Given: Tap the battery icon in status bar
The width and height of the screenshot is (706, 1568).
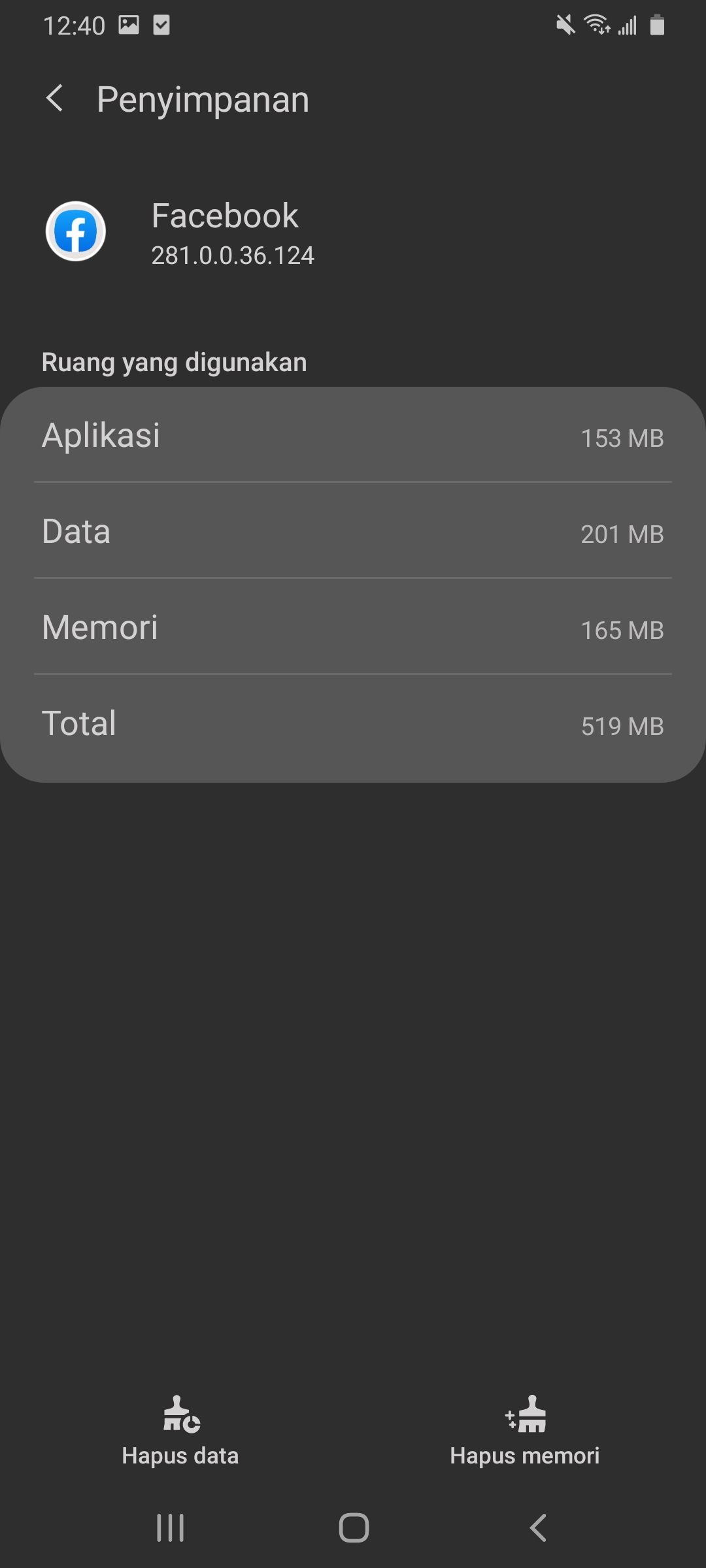Looking at the screenshot, I should [657, 25].
